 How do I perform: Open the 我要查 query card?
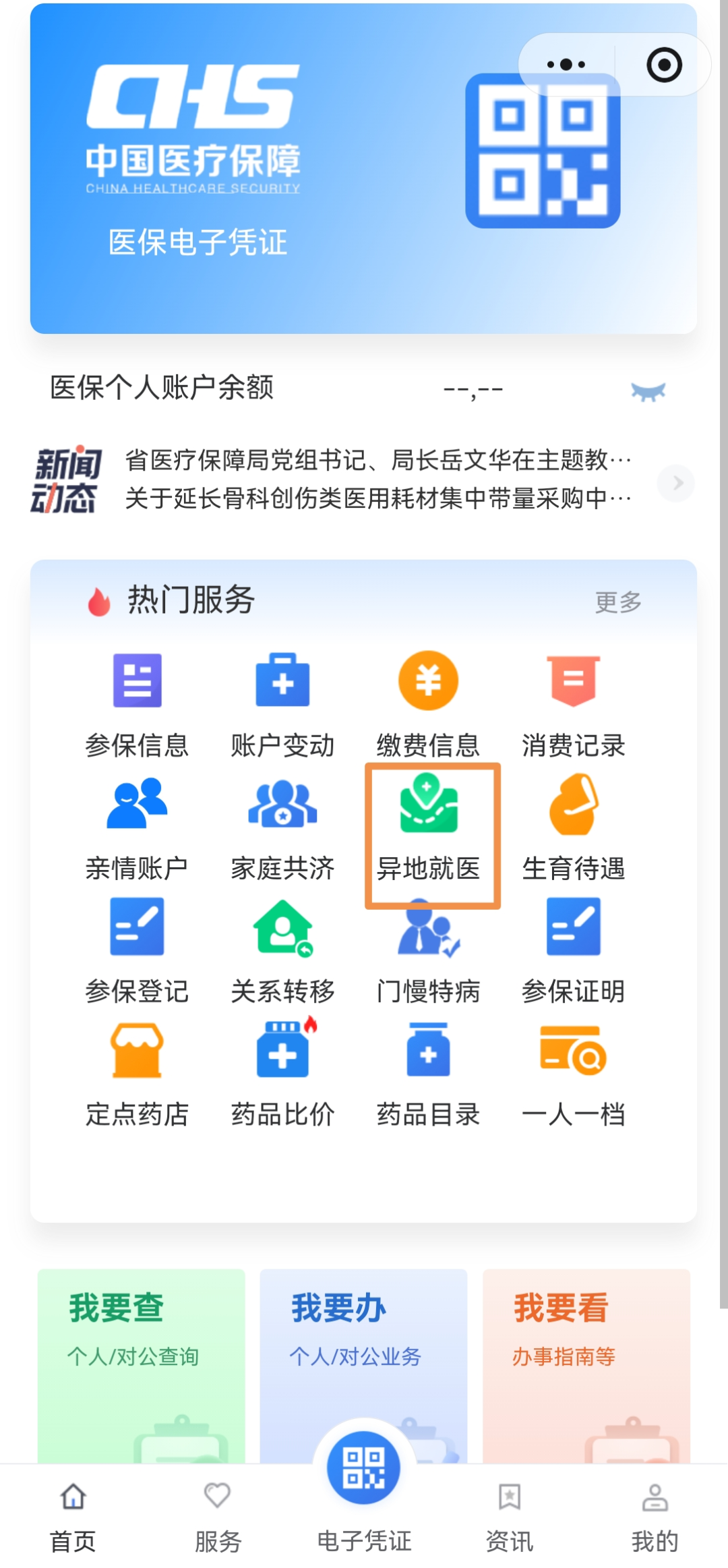[141, 1362]
